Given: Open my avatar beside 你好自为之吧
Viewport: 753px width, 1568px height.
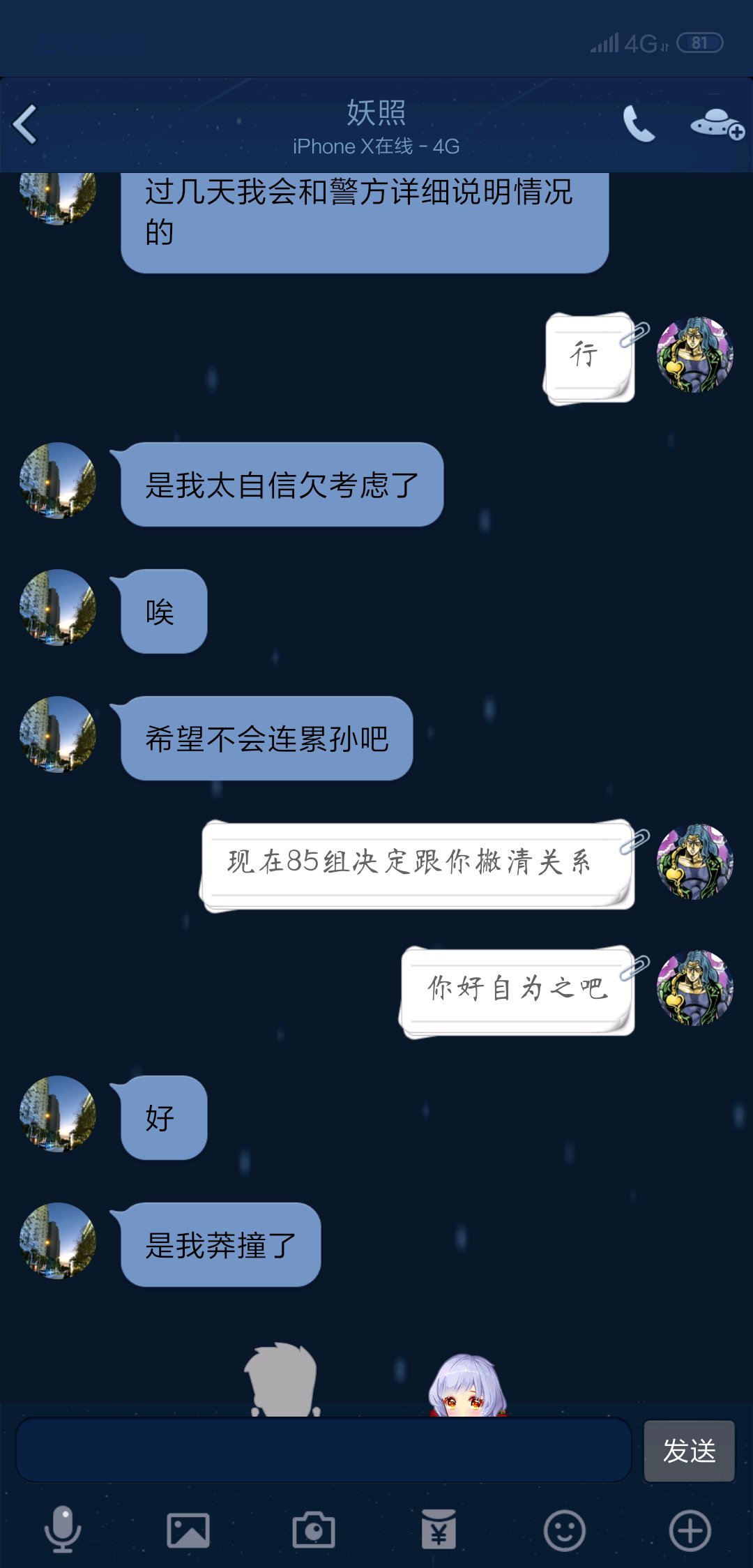Looking at the screenshot, I should (694, 988).
